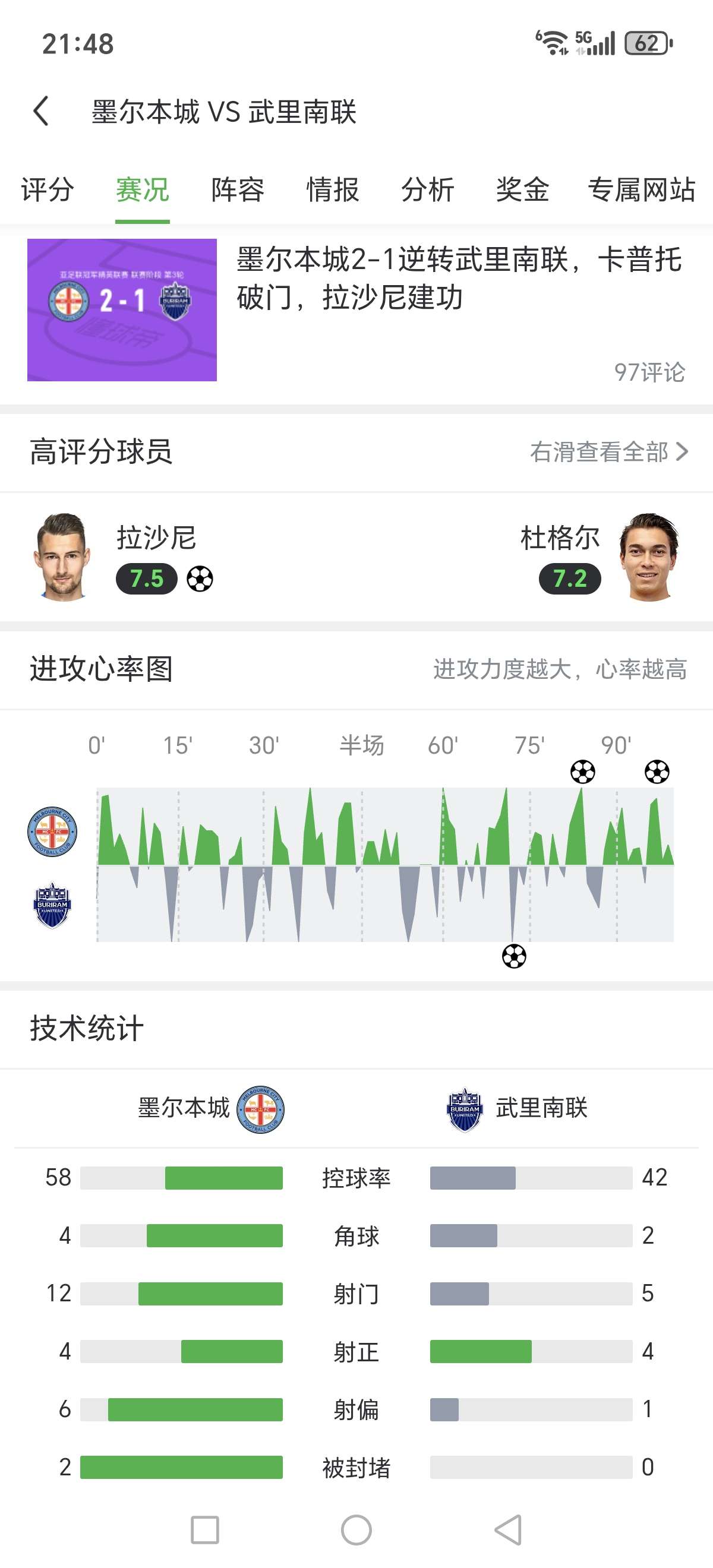View the 奖金 tab
This screenshot has width=713, height=1568.
tap(522, 189)
